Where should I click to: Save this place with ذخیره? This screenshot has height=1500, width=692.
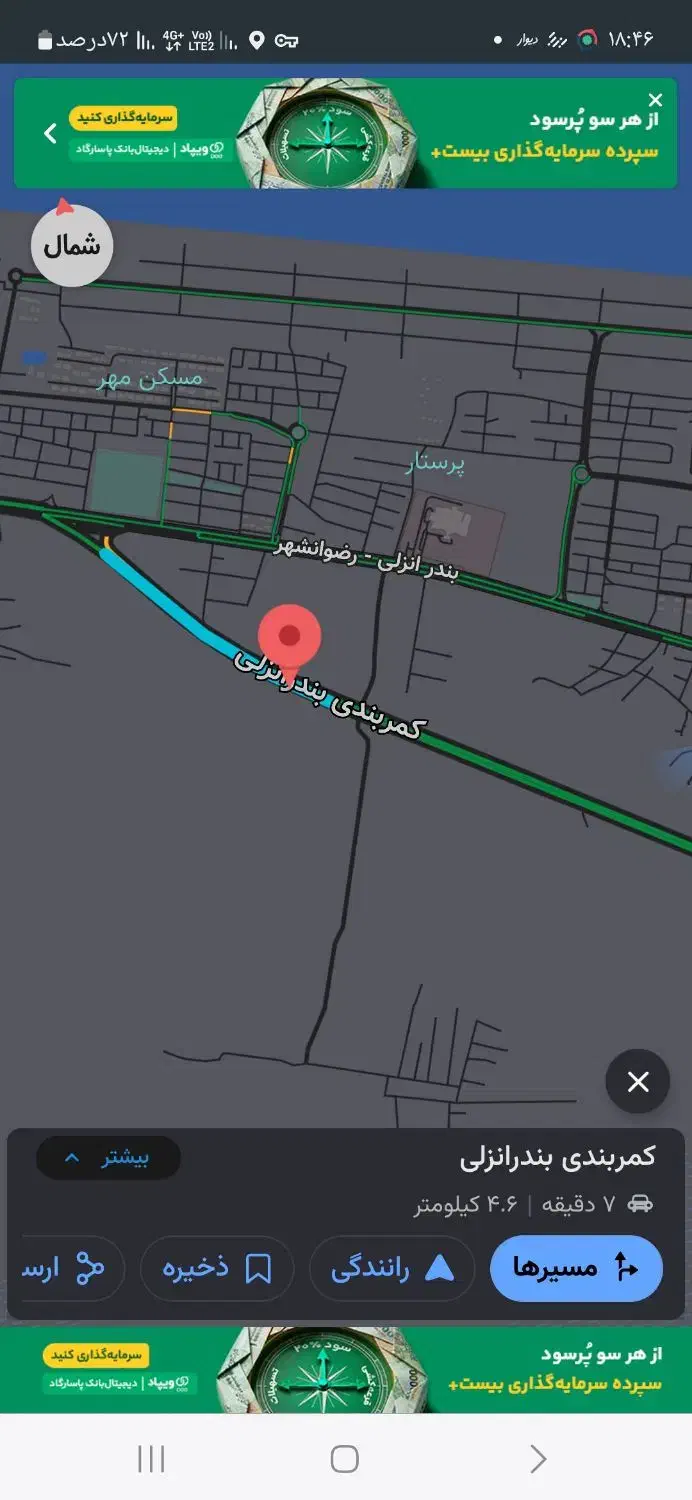[217, 1268]
